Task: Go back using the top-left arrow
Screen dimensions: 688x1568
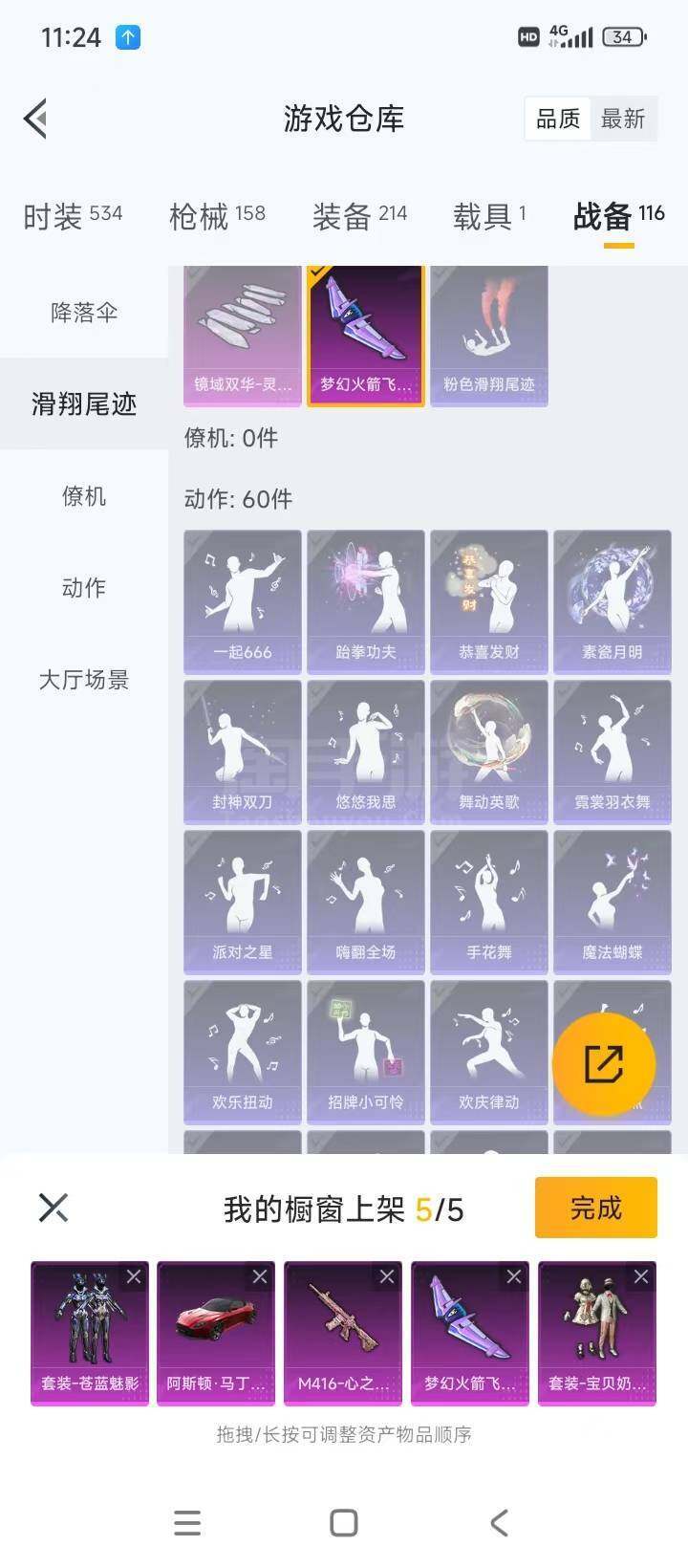Action: (x=36, y=120)
